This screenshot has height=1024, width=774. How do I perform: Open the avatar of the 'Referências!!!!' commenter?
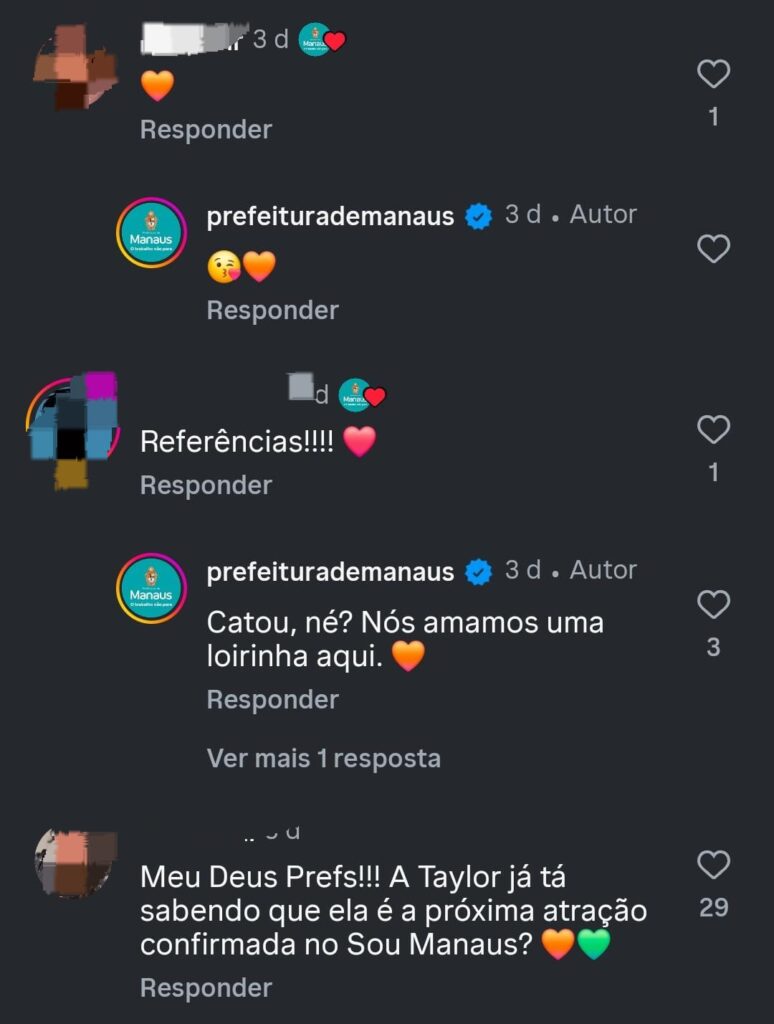tap(73, 428)
